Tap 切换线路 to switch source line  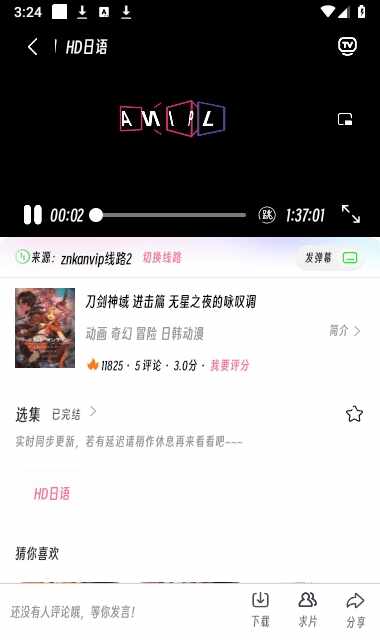click(162, 258)
